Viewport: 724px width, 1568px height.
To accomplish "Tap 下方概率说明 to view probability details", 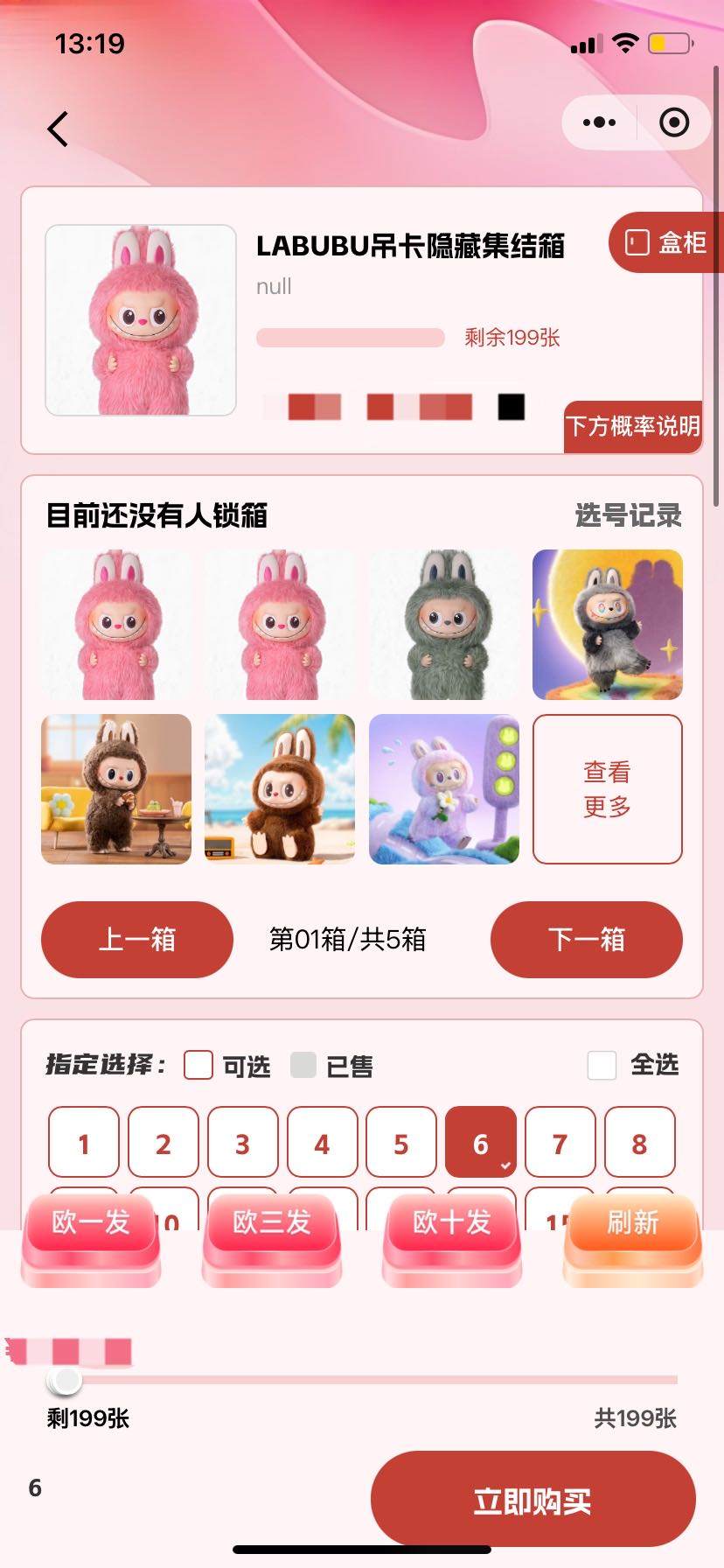I will pos(632,429).
